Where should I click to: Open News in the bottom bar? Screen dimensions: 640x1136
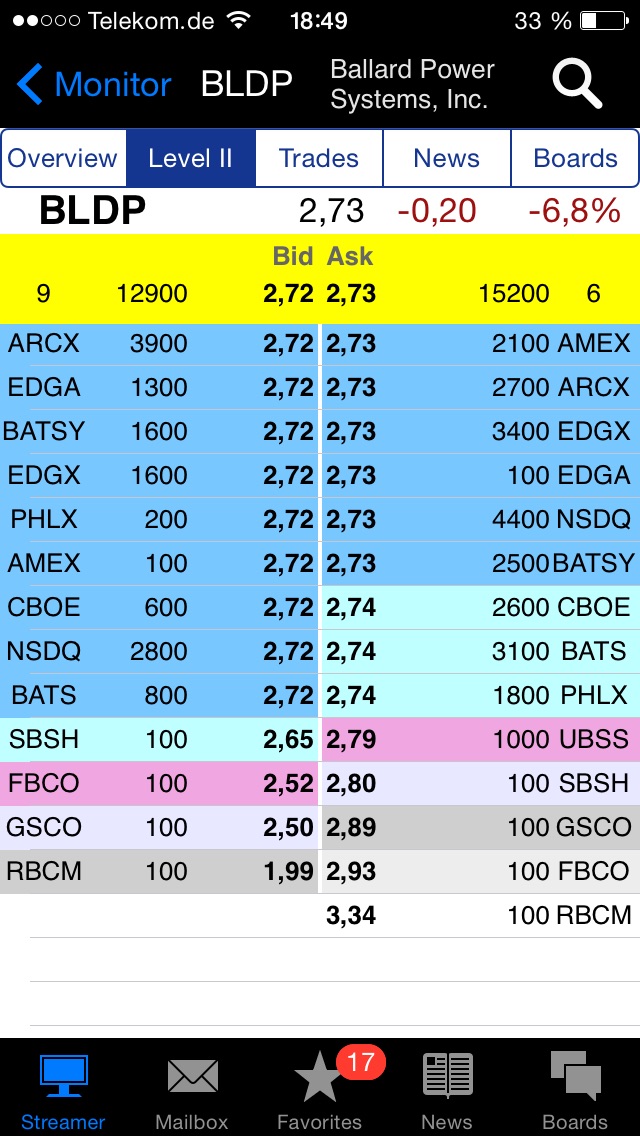point(447,1090)
